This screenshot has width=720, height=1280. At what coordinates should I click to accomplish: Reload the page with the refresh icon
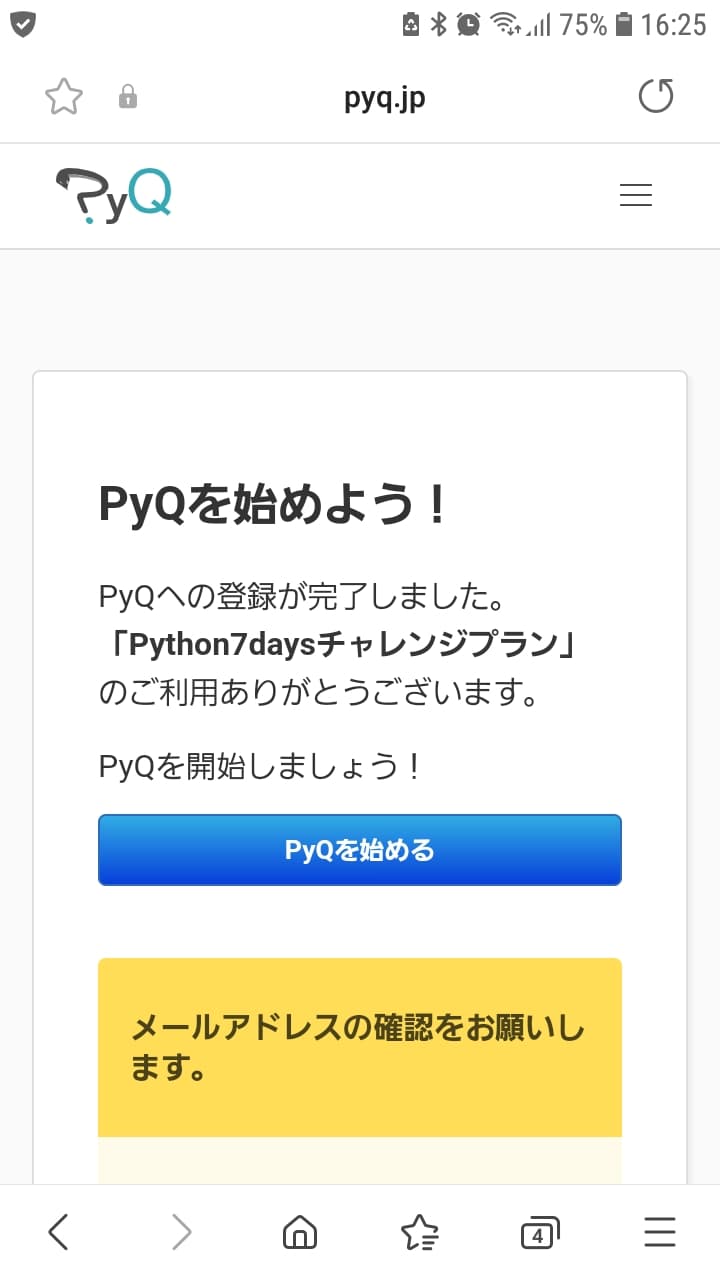(656, 97)
